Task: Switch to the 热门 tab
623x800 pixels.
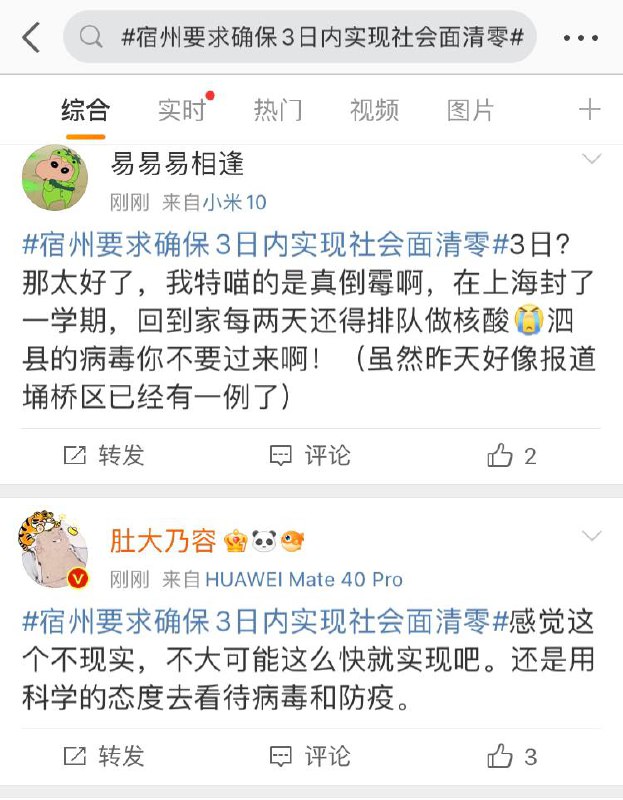Action: [x=277, y=110]
